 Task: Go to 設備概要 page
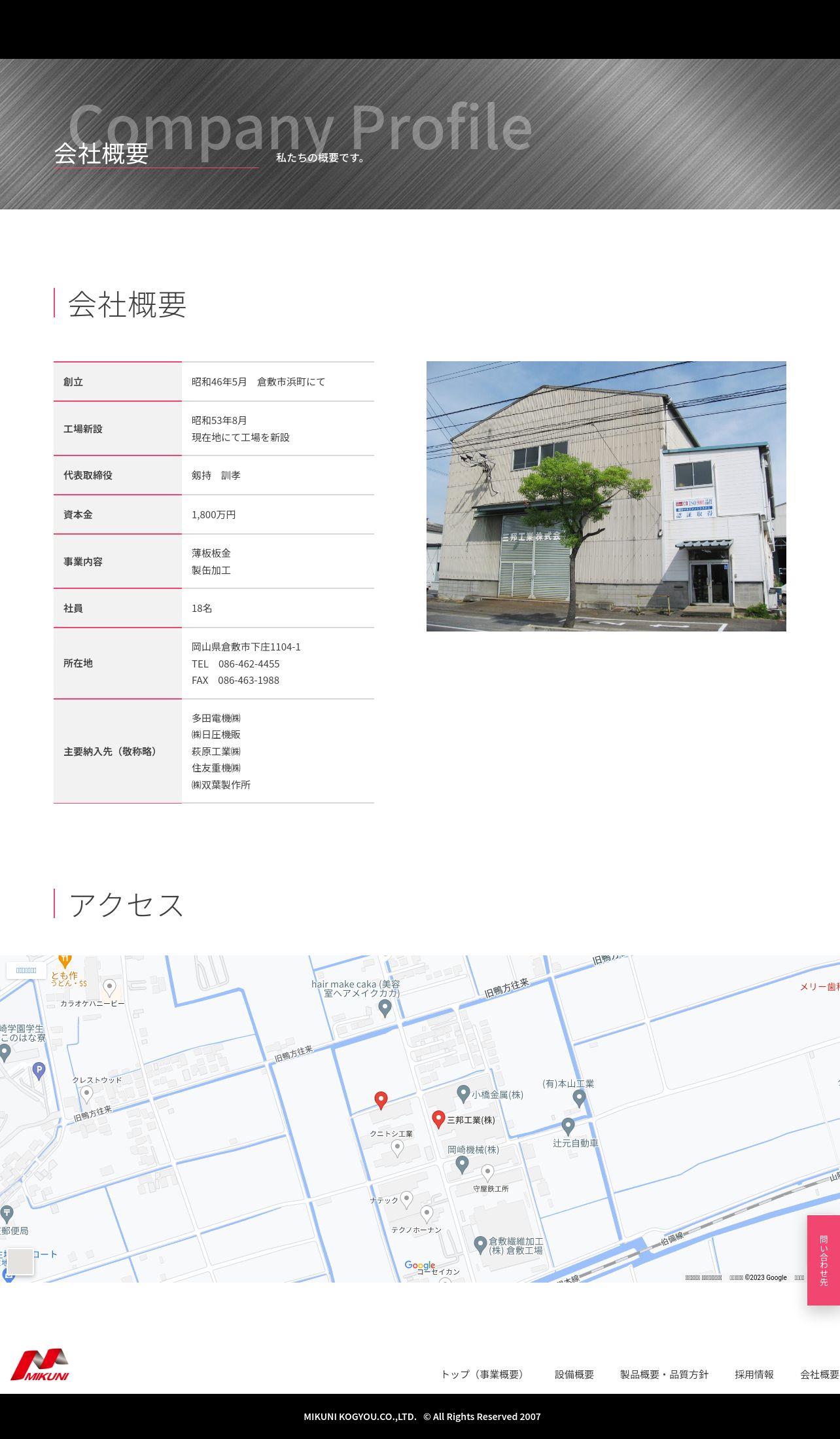click(574, 1374)
